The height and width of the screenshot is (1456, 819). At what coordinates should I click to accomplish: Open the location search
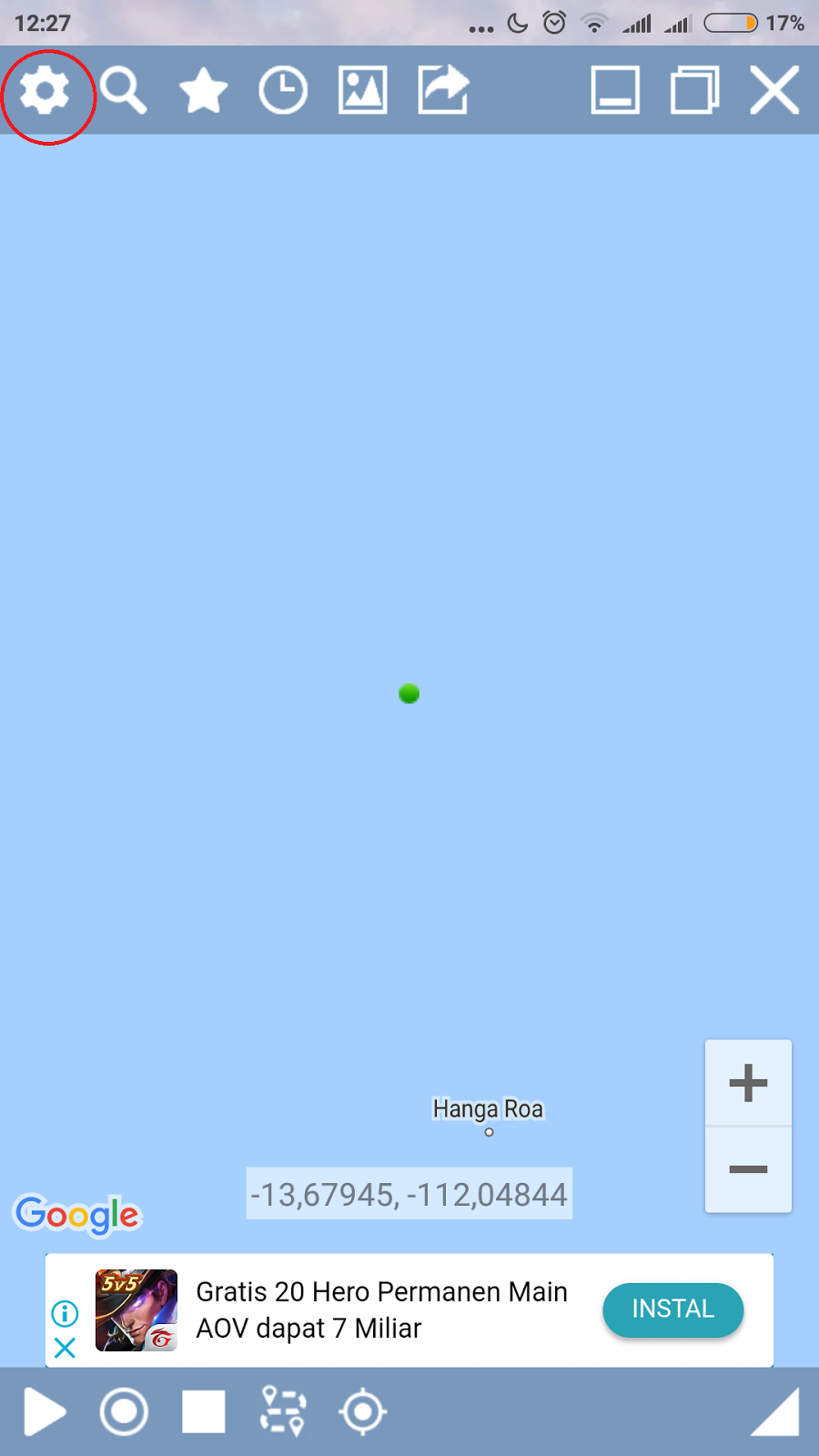pyautogui.click(x=123, y=91)
